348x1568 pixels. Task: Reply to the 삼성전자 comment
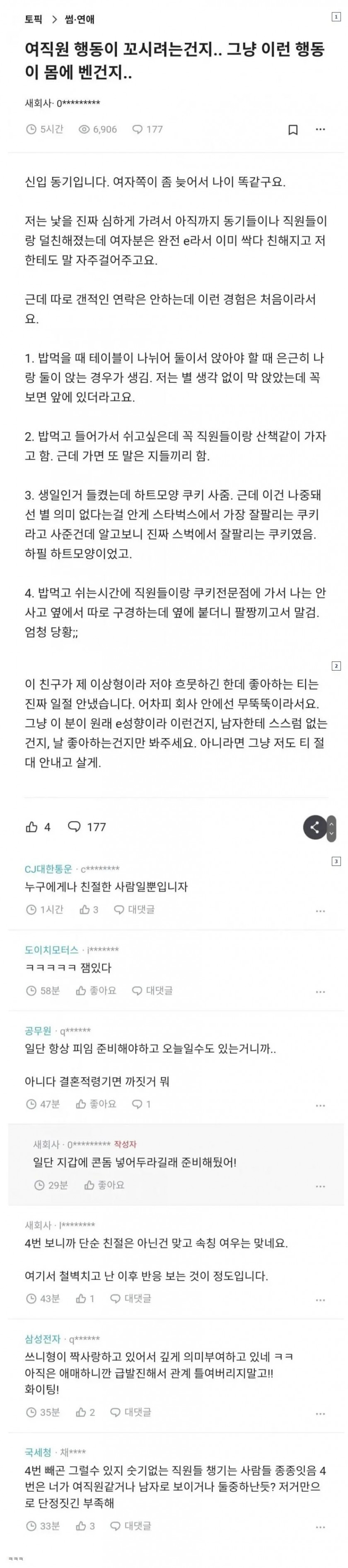(x=130, y=1412)
